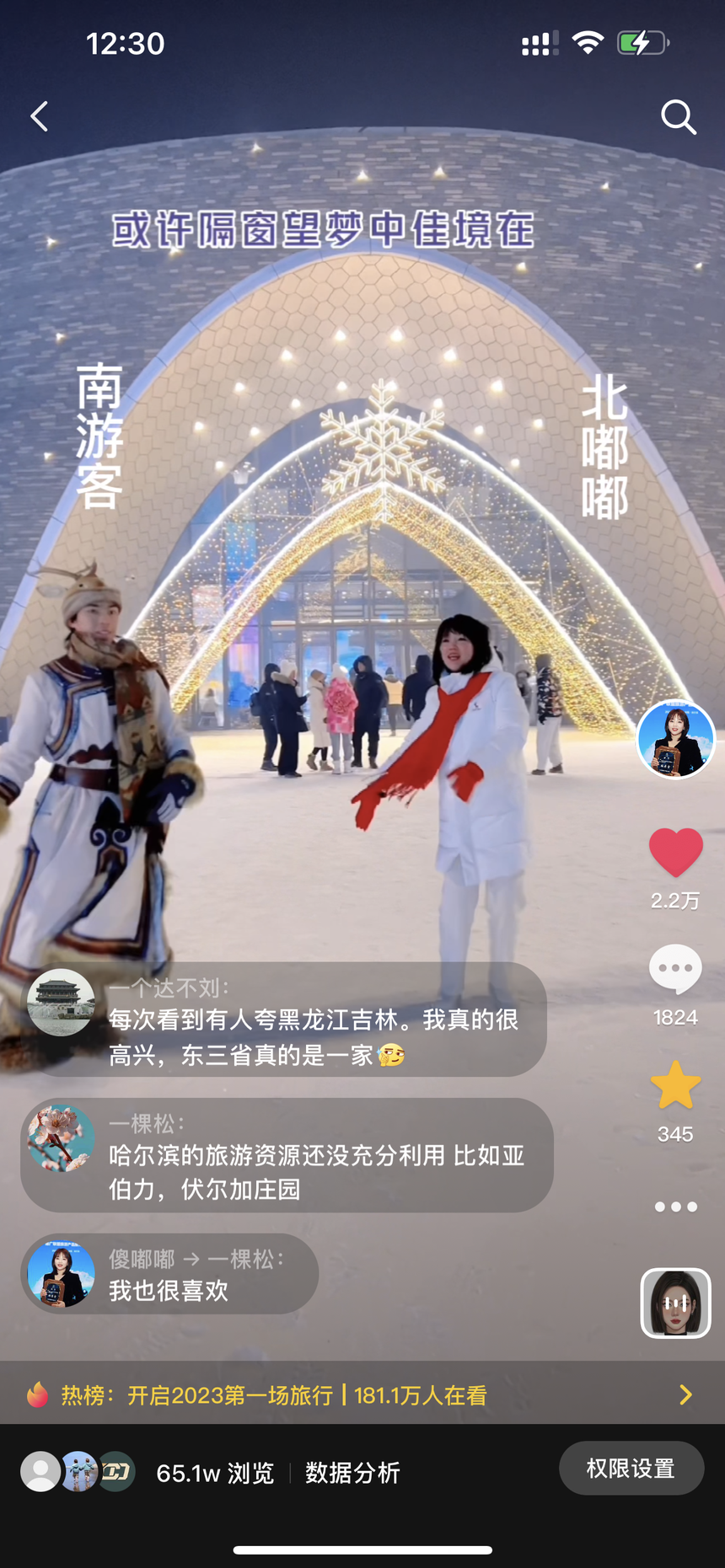Open search with the magnifier icon
725x1568 pixels.
point(678,117)
